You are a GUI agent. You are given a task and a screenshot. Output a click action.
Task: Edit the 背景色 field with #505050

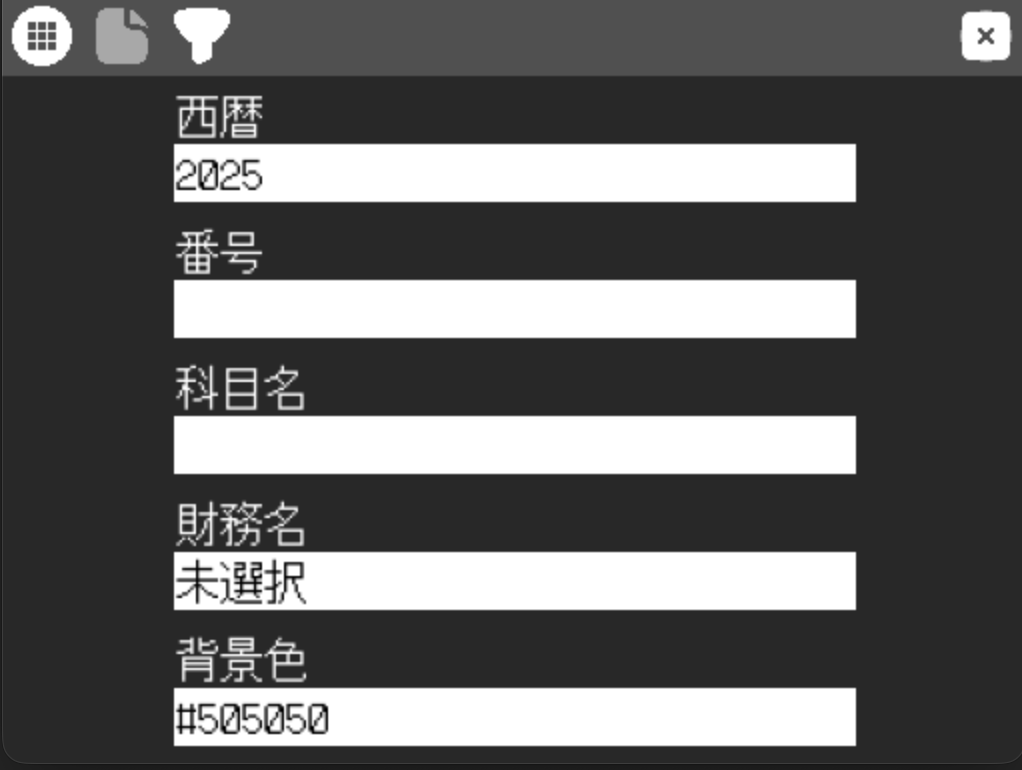(514, 717)
